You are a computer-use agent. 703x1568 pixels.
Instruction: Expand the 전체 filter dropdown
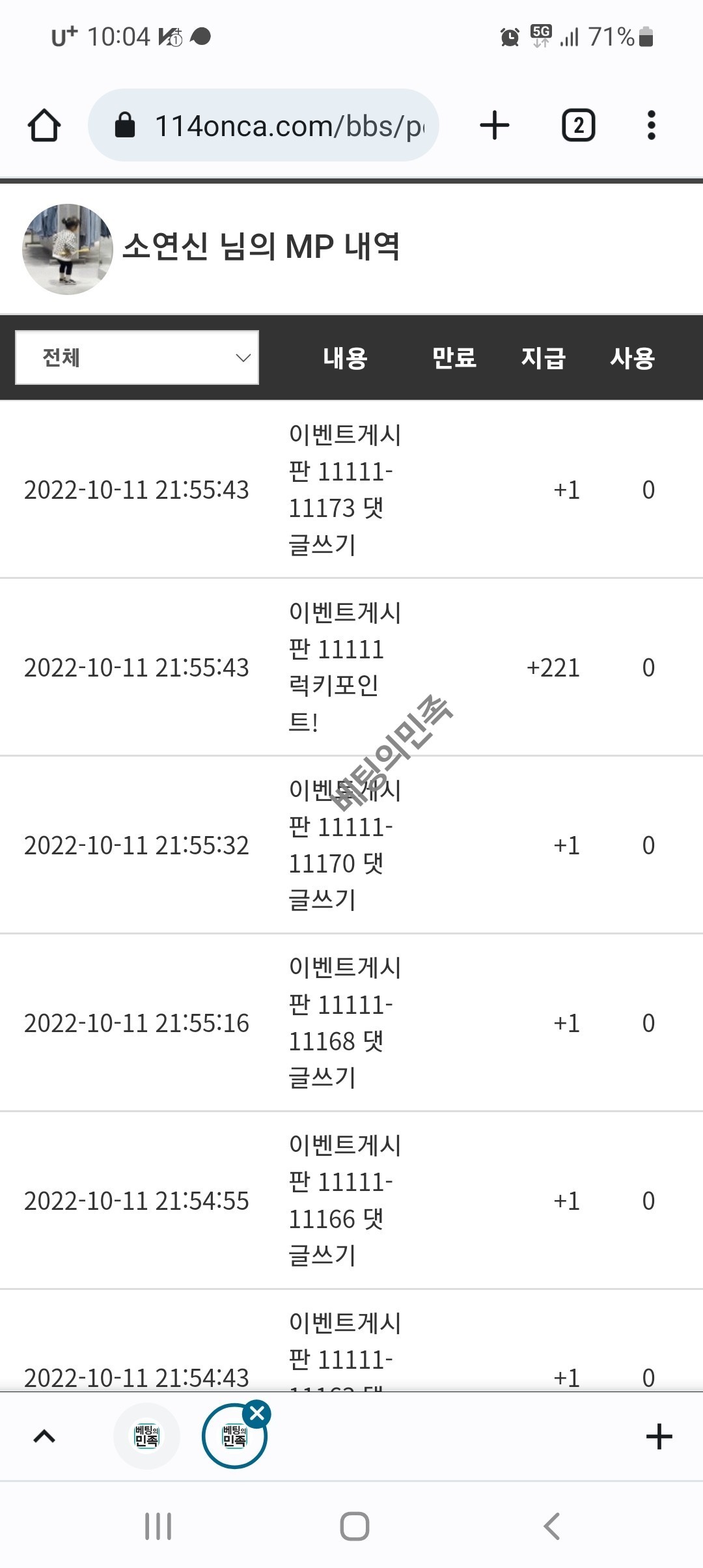click(x=137, y=357)
